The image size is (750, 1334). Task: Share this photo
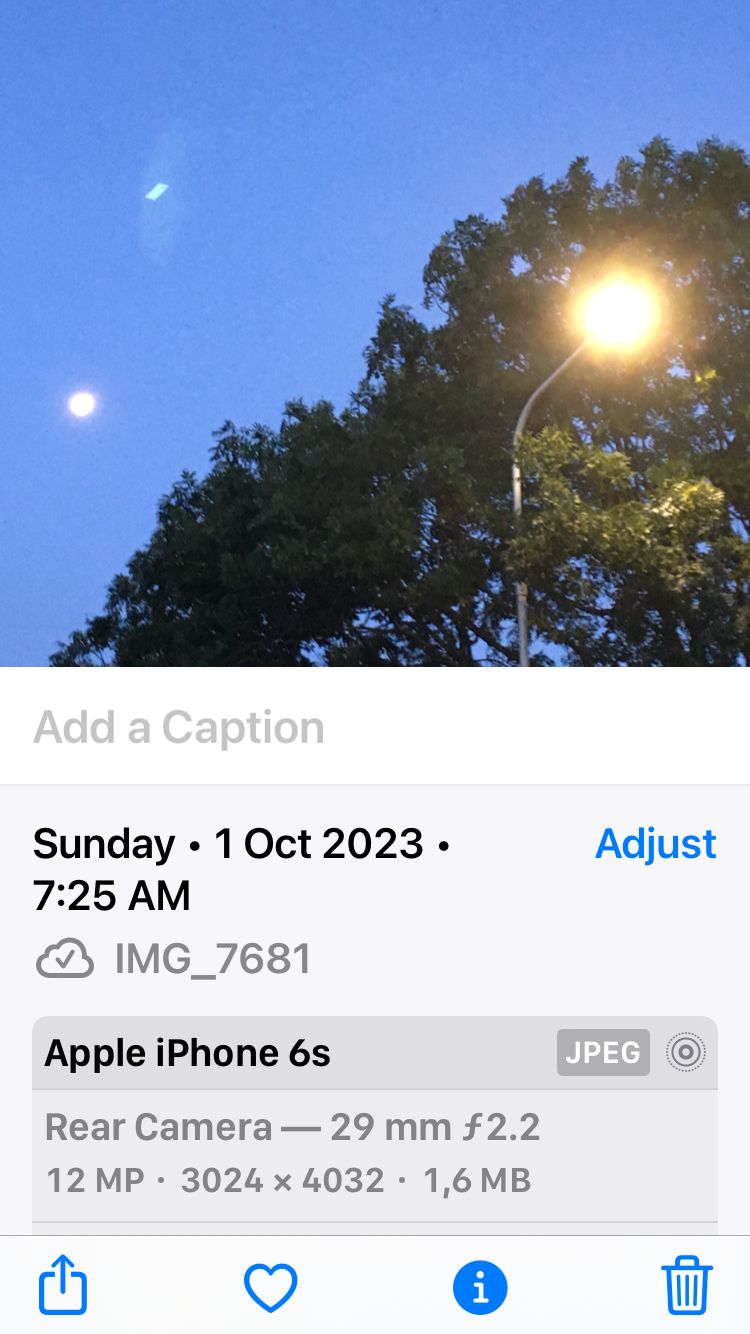pos(63,1286)
